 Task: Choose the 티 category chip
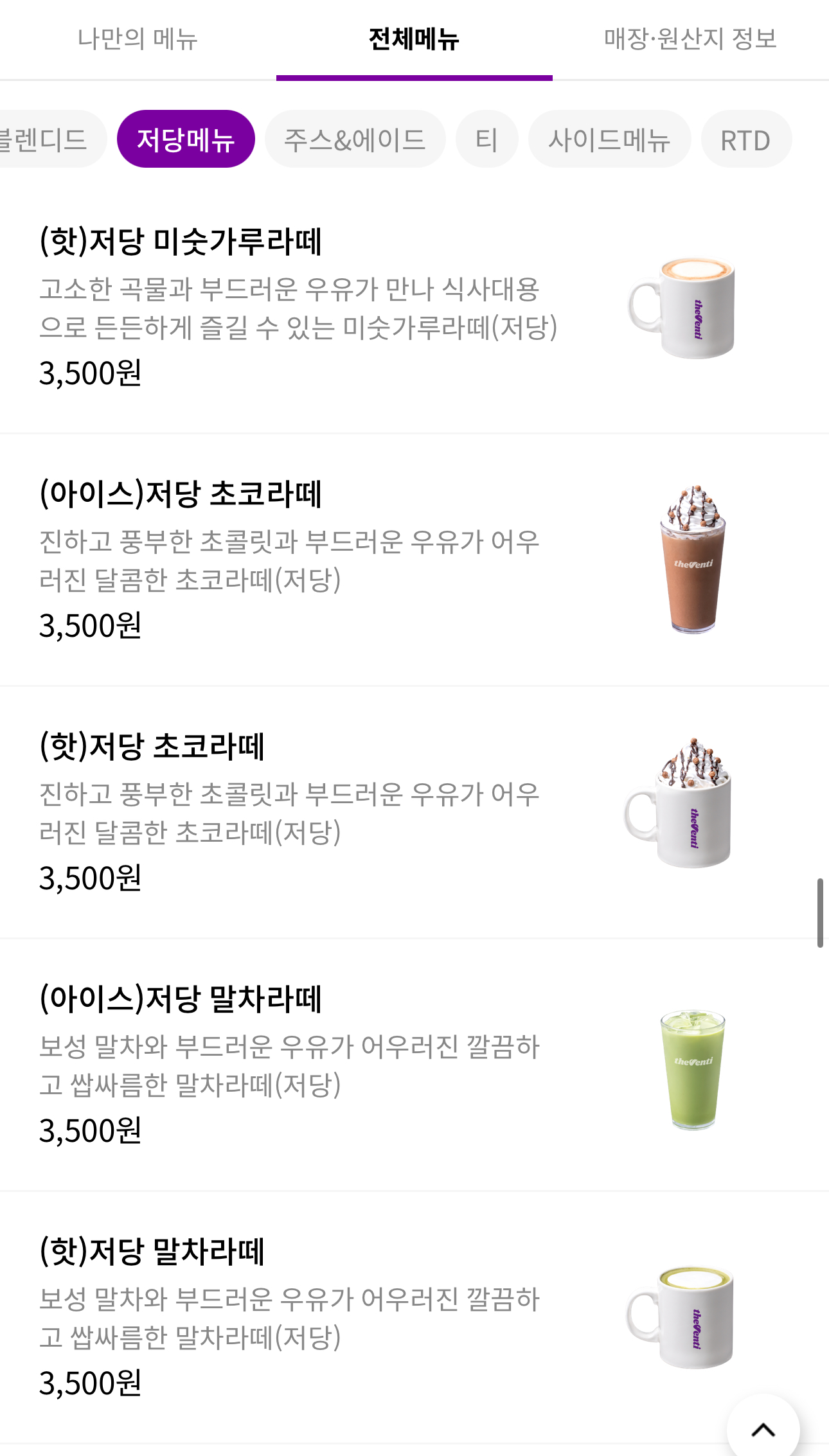click(486, 139)
